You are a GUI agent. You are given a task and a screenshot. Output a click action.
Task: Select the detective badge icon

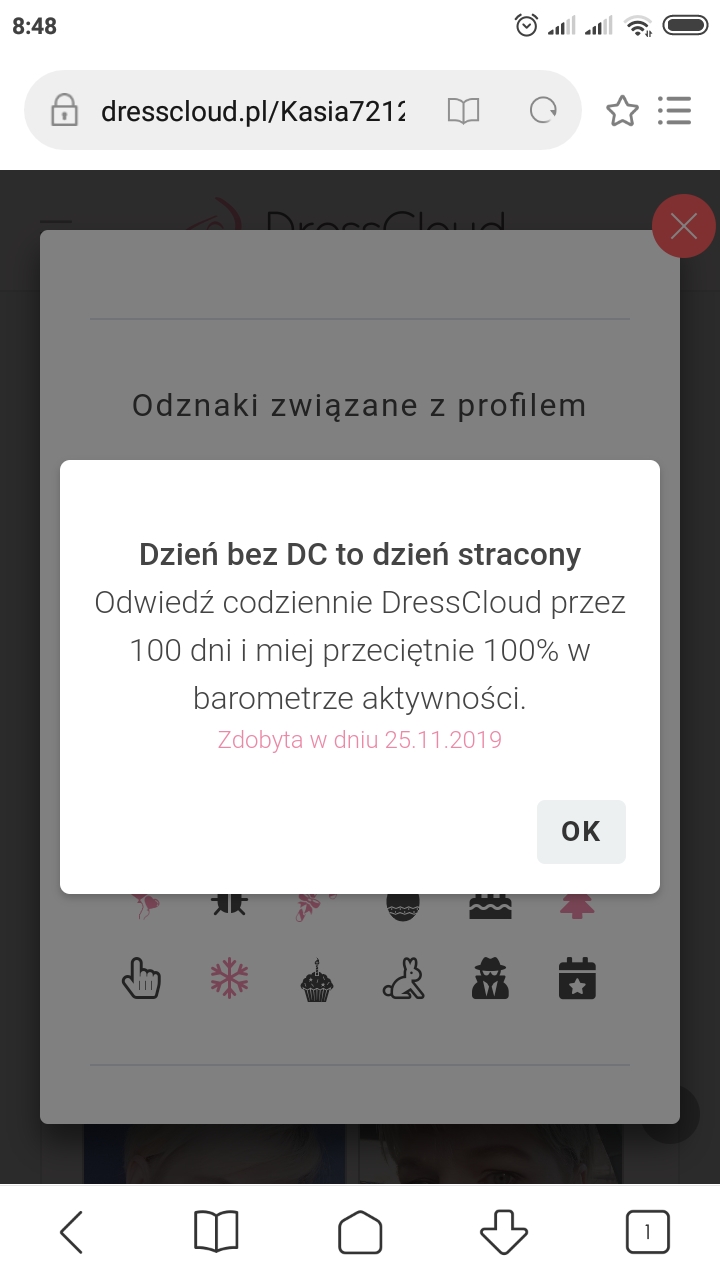point(489,977)
